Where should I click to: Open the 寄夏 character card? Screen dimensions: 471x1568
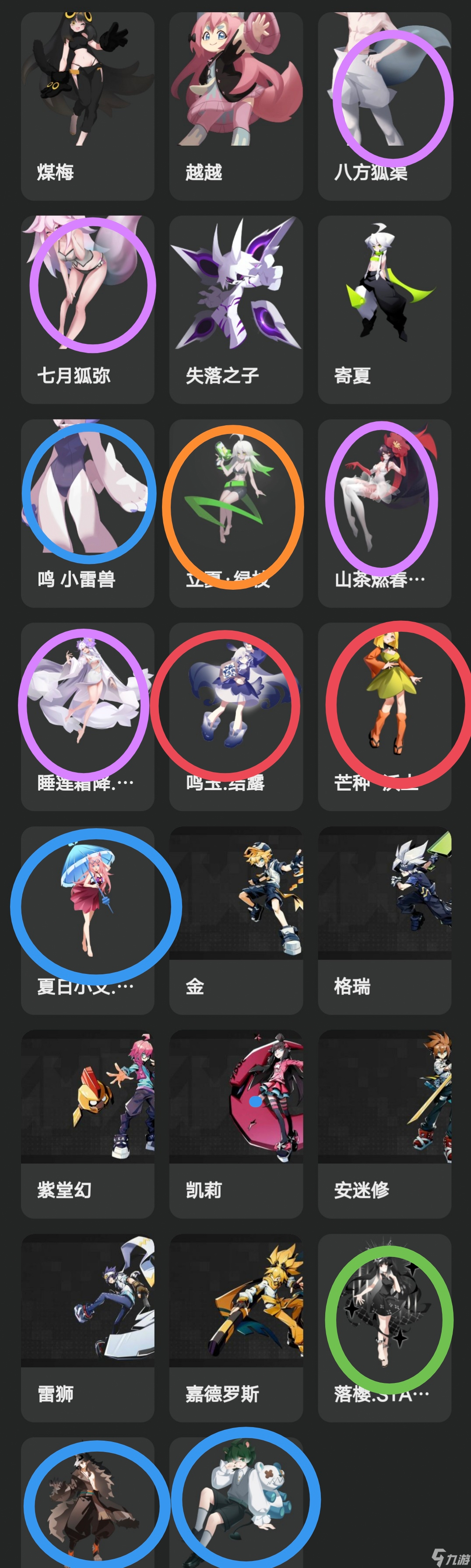tap(384, 309)
